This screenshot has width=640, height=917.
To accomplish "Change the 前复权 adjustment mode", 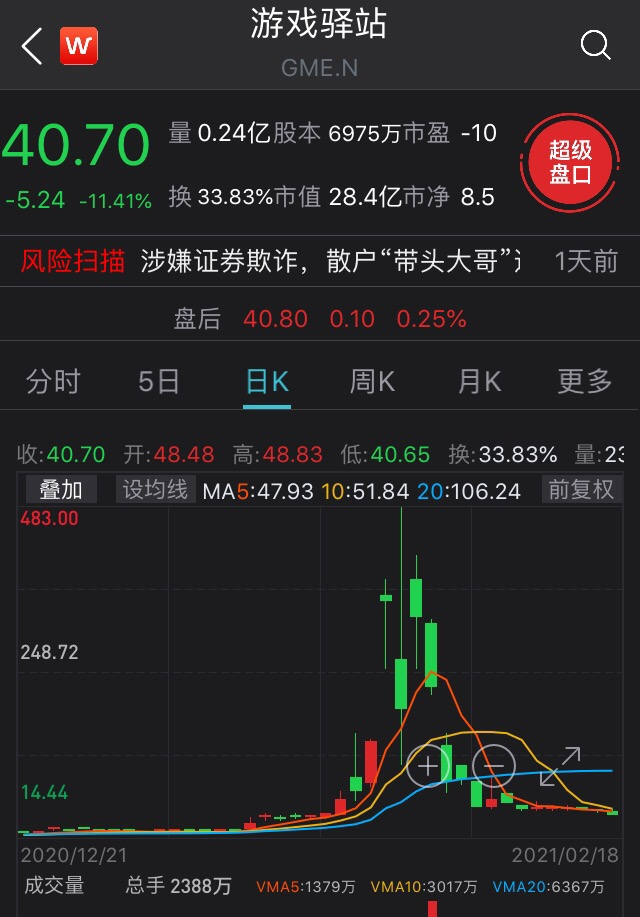I will point(581,490).
